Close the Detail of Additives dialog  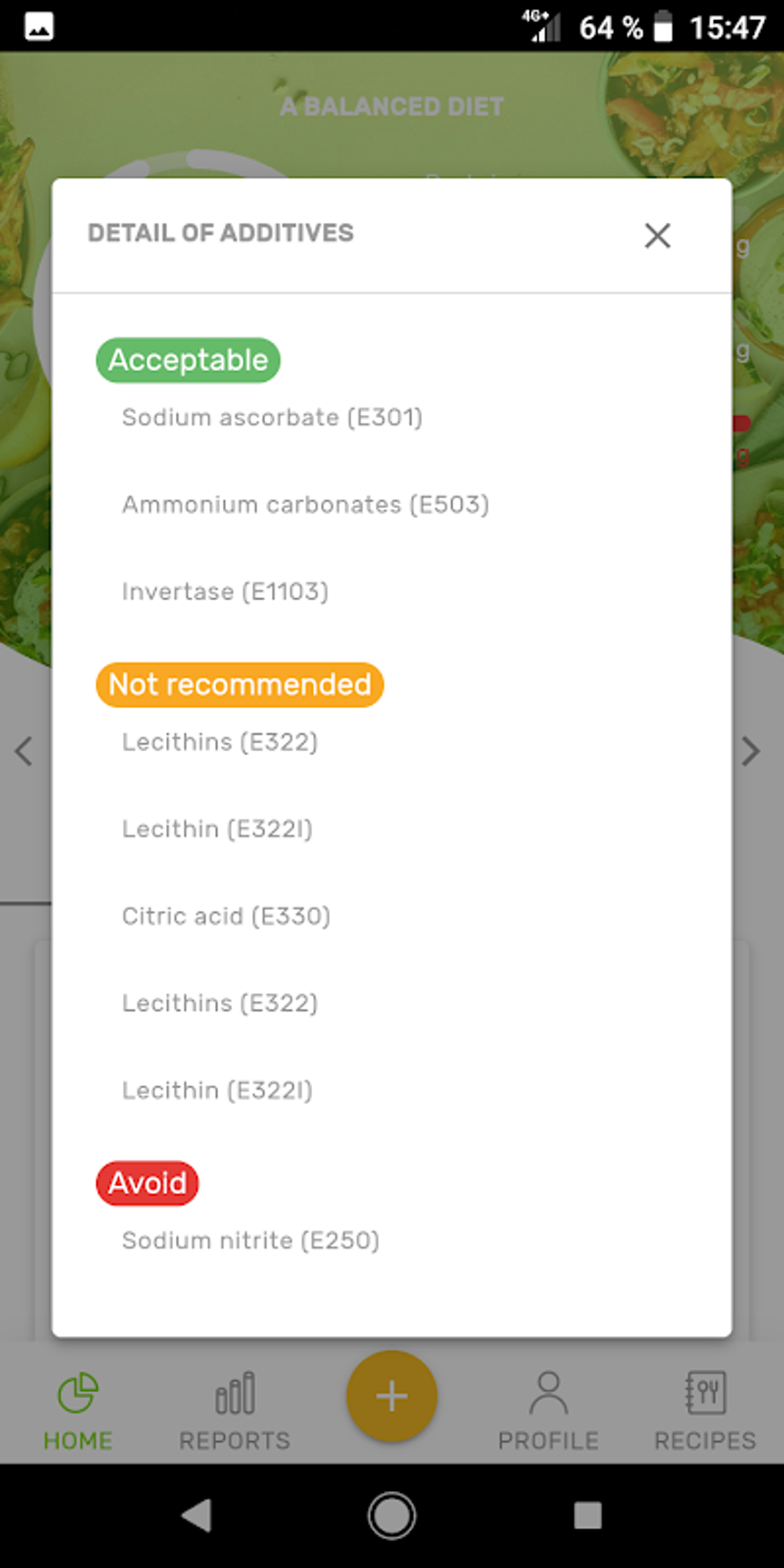pos(657,235)
